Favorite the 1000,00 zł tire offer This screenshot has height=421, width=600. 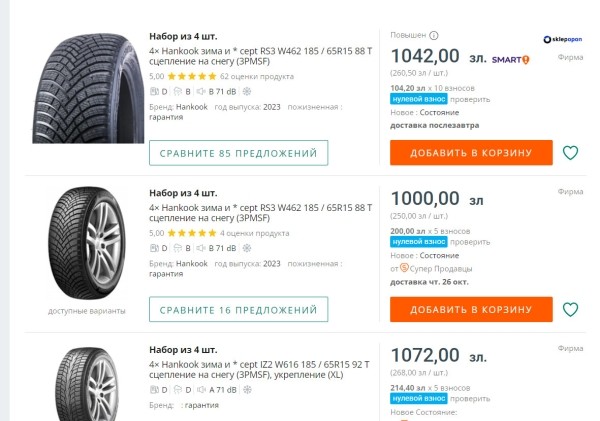click(x=570, y=310)
